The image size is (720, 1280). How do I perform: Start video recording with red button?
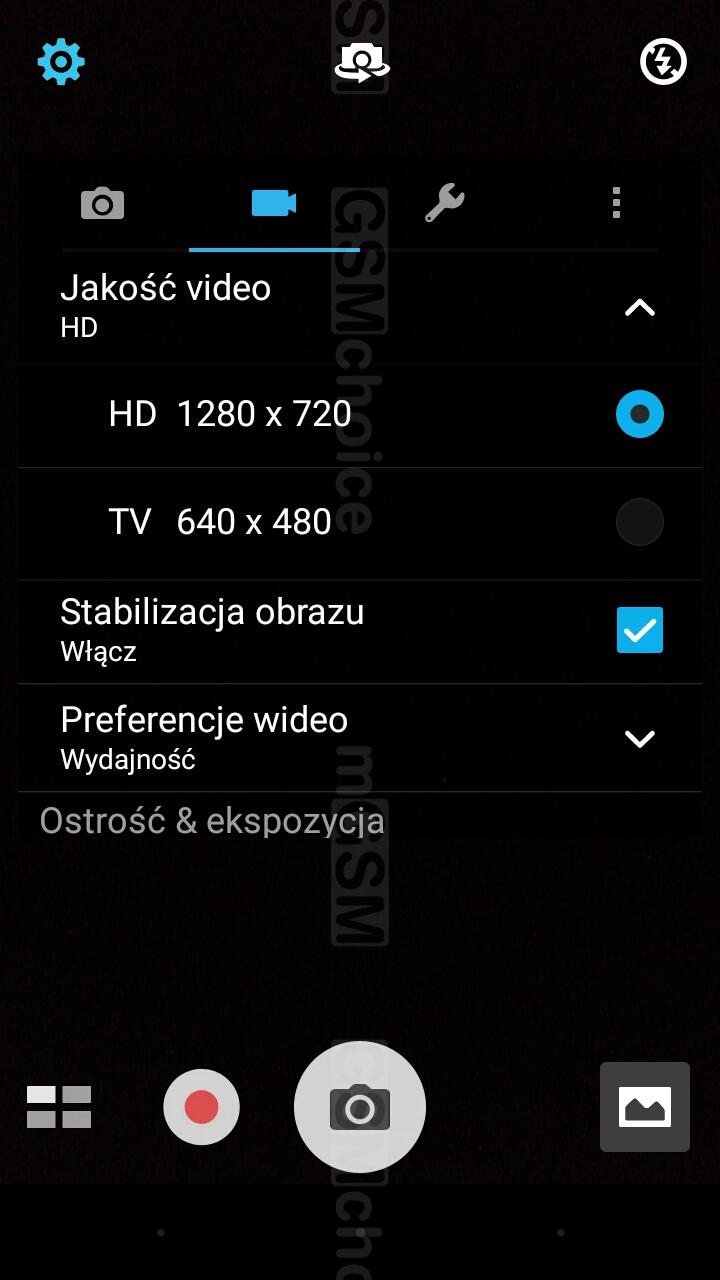[x=201, y=1107]
